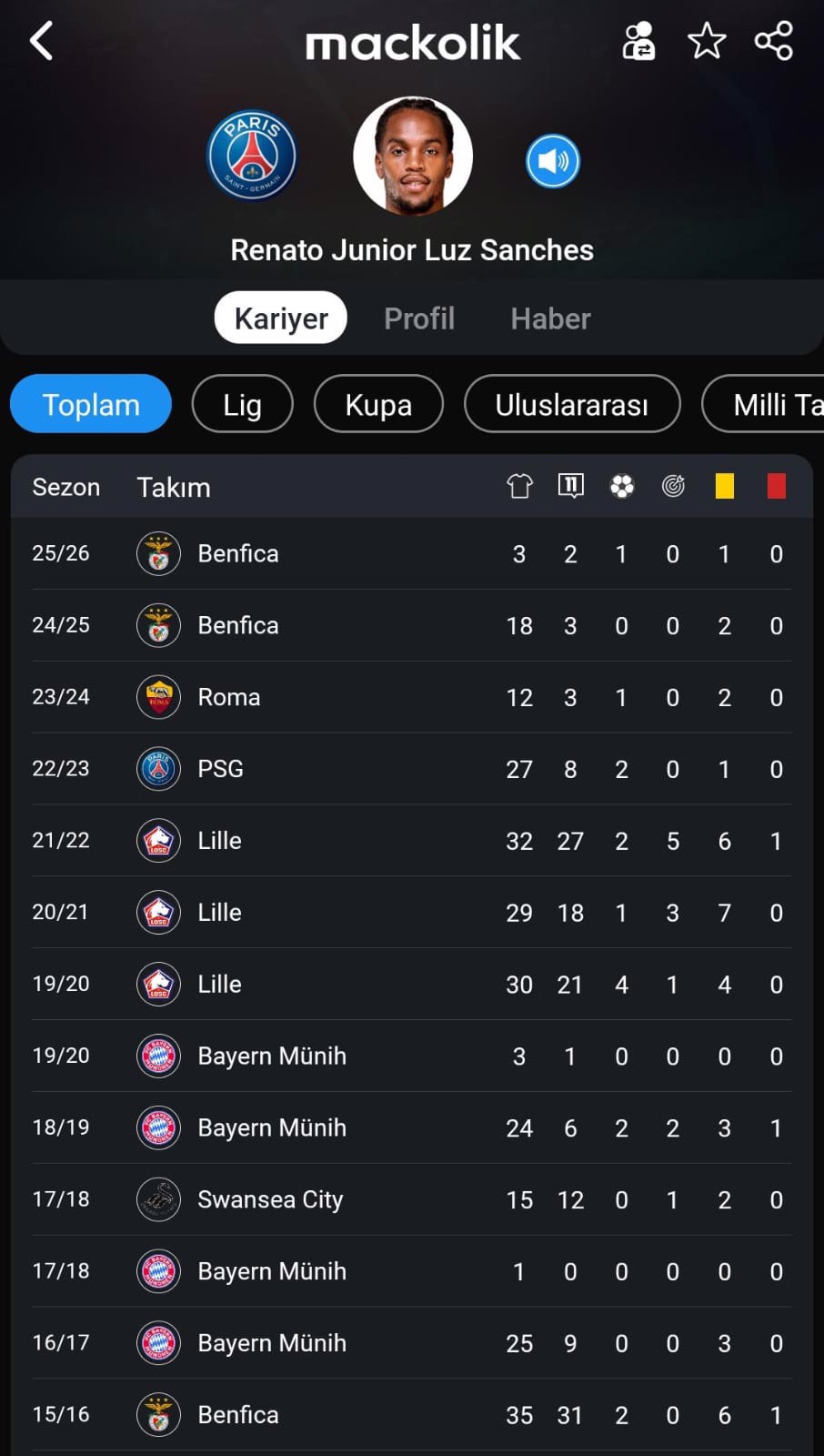Filter stats by Kupa
824x1456 pixels.
(x=378, y=404)
